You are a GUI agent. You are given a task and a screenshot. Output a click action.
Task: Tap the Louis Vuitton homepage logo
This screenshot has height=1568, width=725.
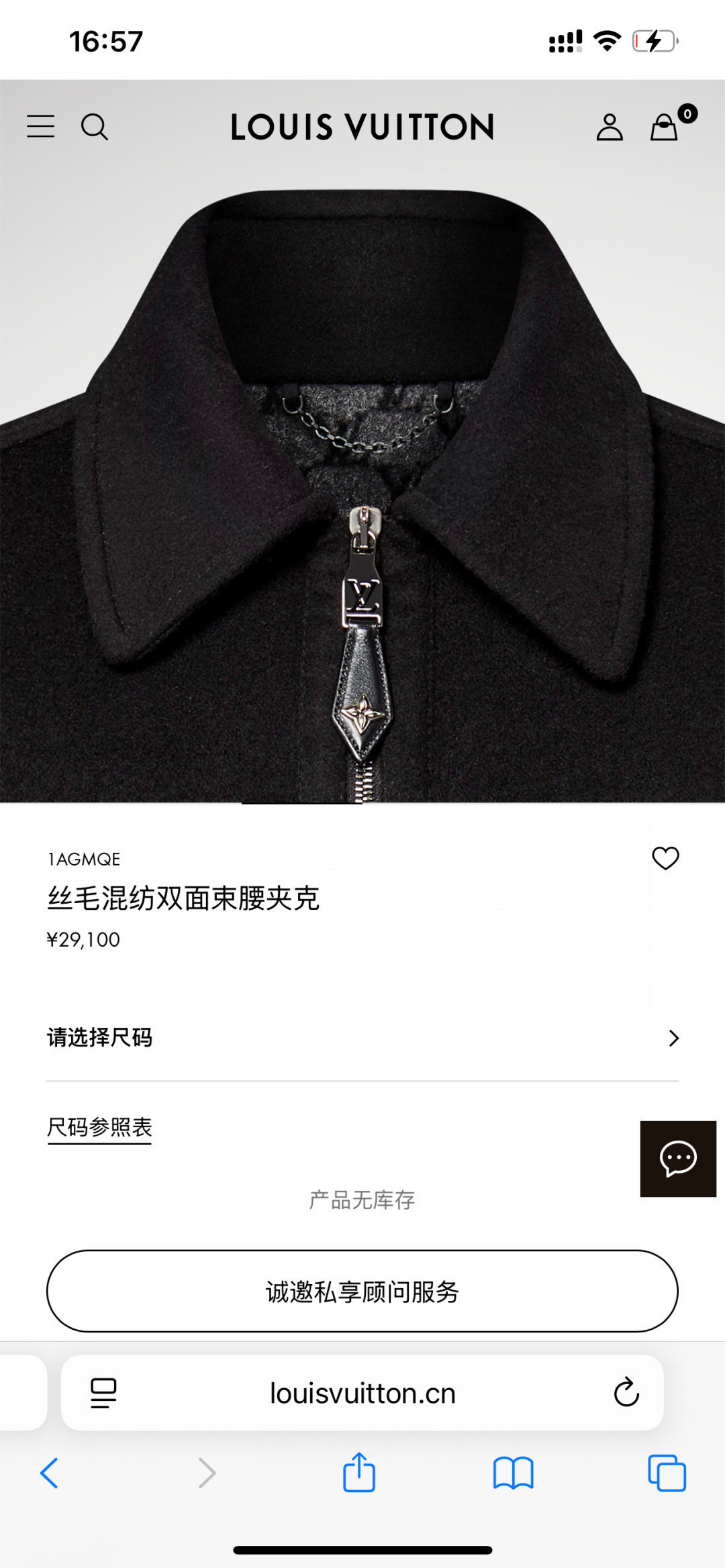click(362, 127)
